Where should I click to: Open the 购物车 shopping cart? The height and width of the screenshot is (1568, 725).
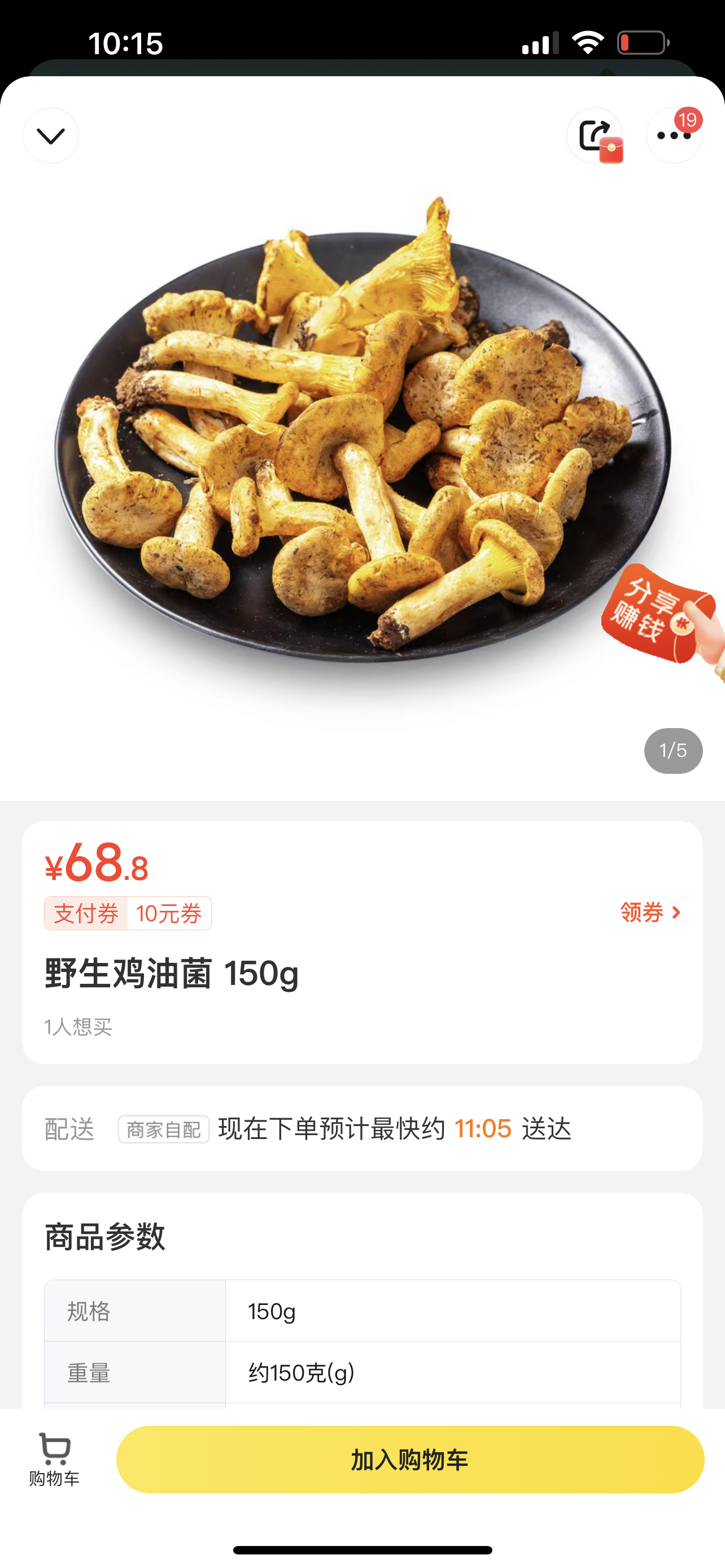pyautogui.click(x=54, y=1459)
